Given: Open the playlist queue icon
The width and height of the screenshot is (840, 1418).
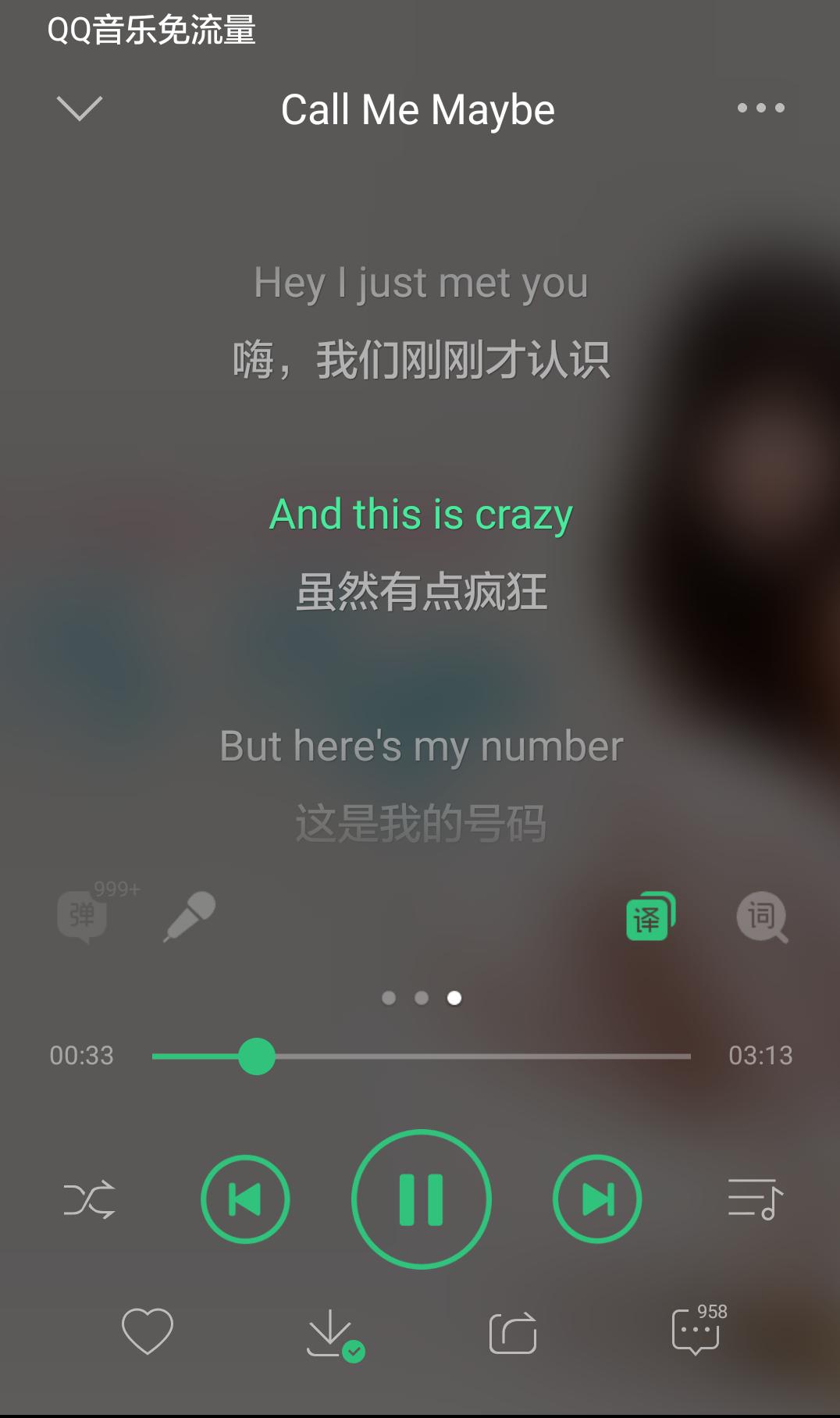Looking at the screenshot, I should click(x=752, y=1200).
